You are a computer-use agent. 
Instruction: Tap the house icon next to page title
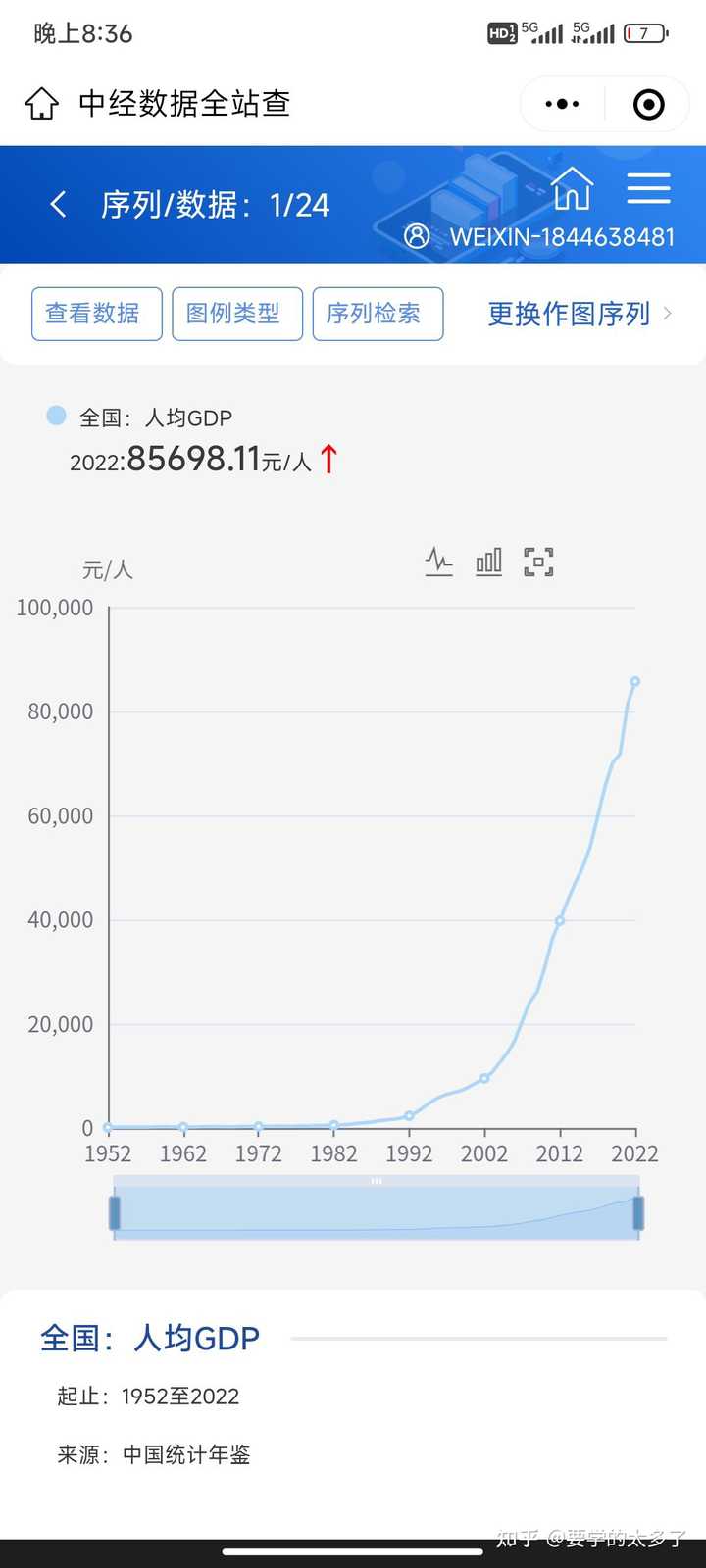coord(40,103)
